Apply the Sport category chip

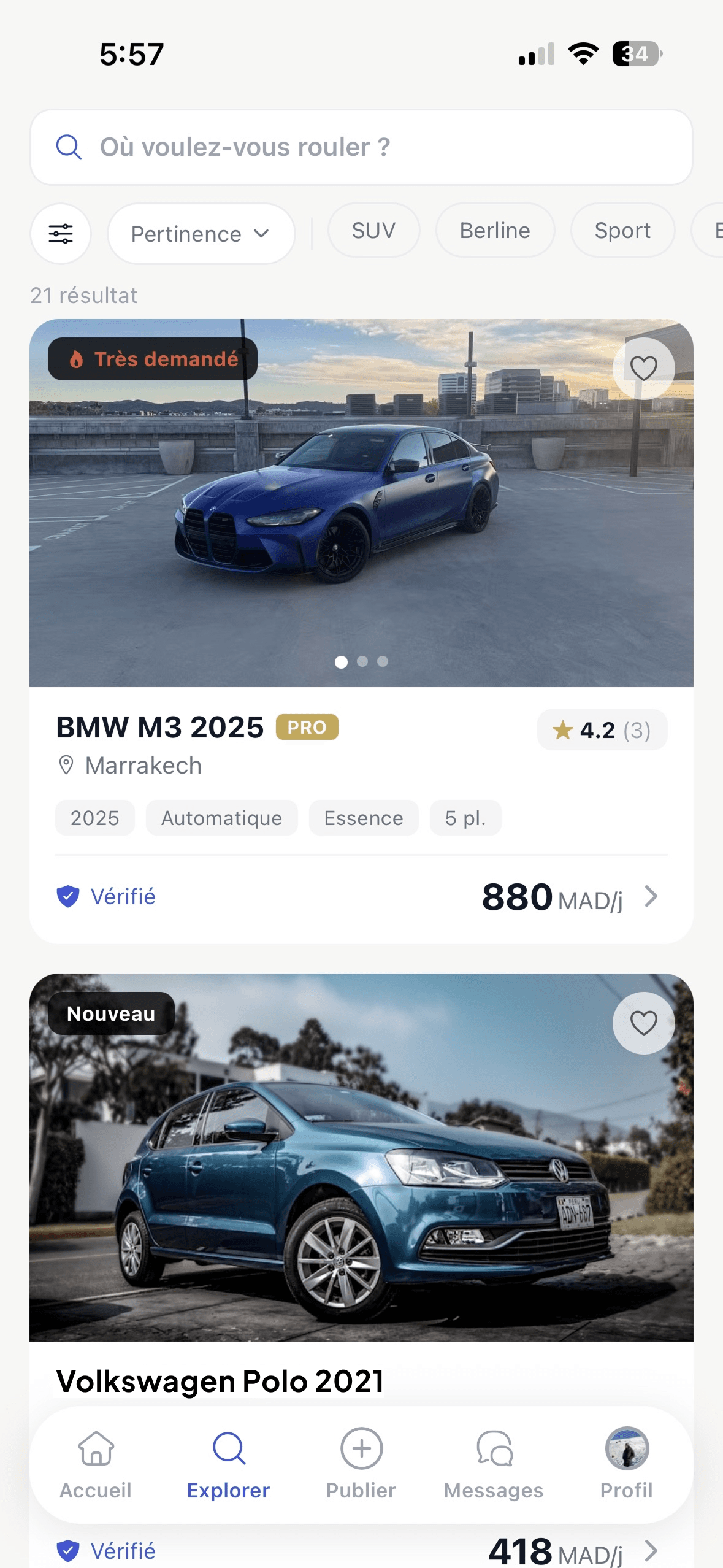point(622,231)
